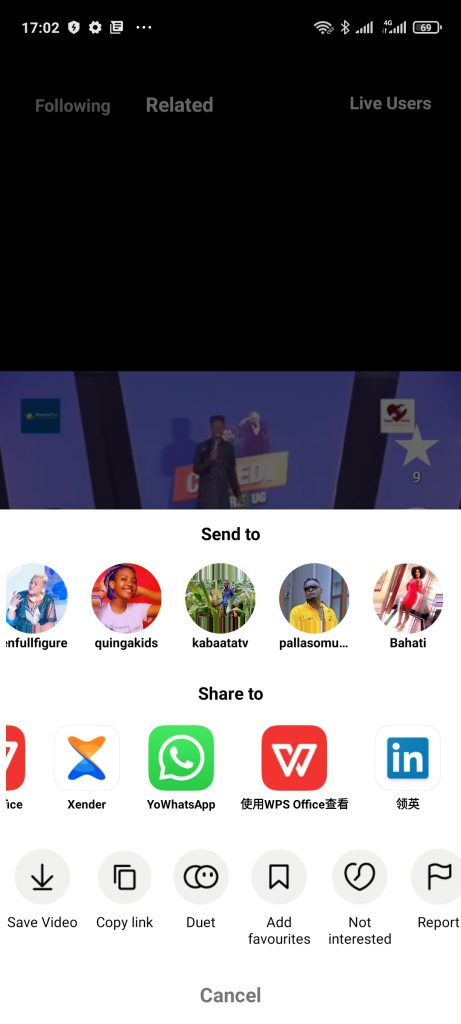
Task: Cancel the share sheet
Action: coord(230,995)
